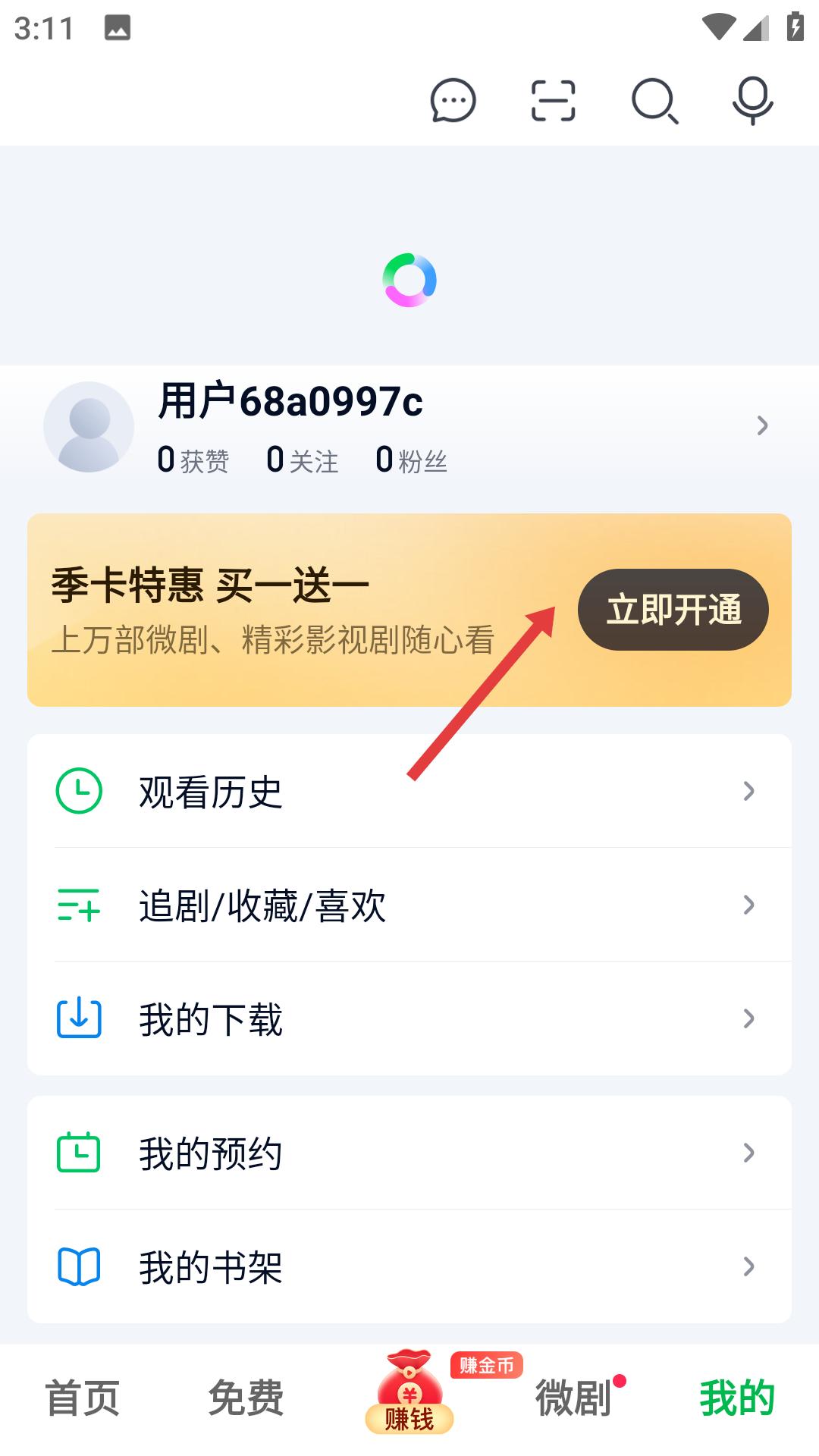Tap the download icon beside 我的下载
The height and width of the screenshot is (1456, 819).
coord(77,1020)
